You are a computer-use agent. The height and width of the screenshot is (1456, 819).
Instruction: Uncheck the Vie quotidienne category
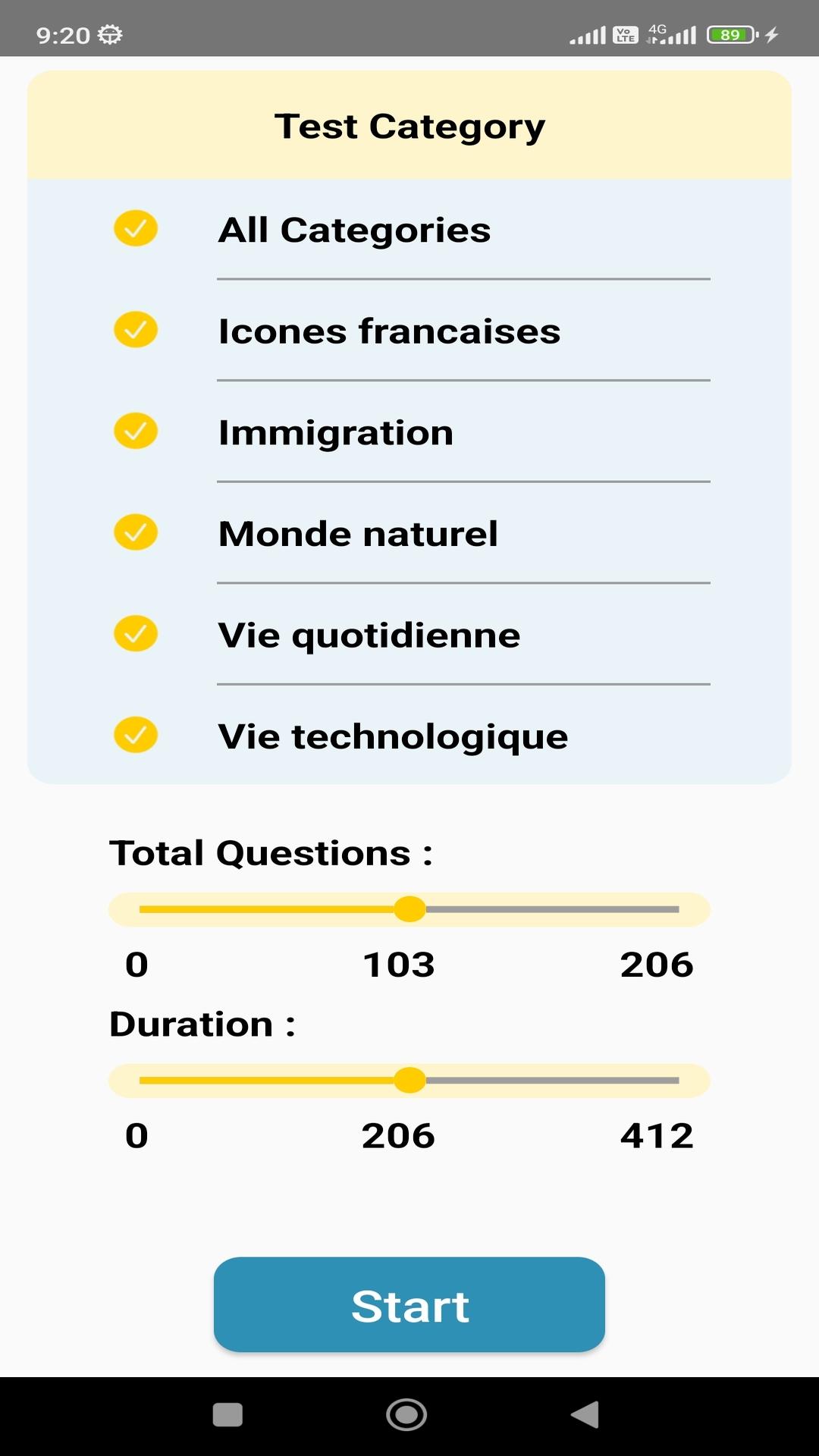136,633
